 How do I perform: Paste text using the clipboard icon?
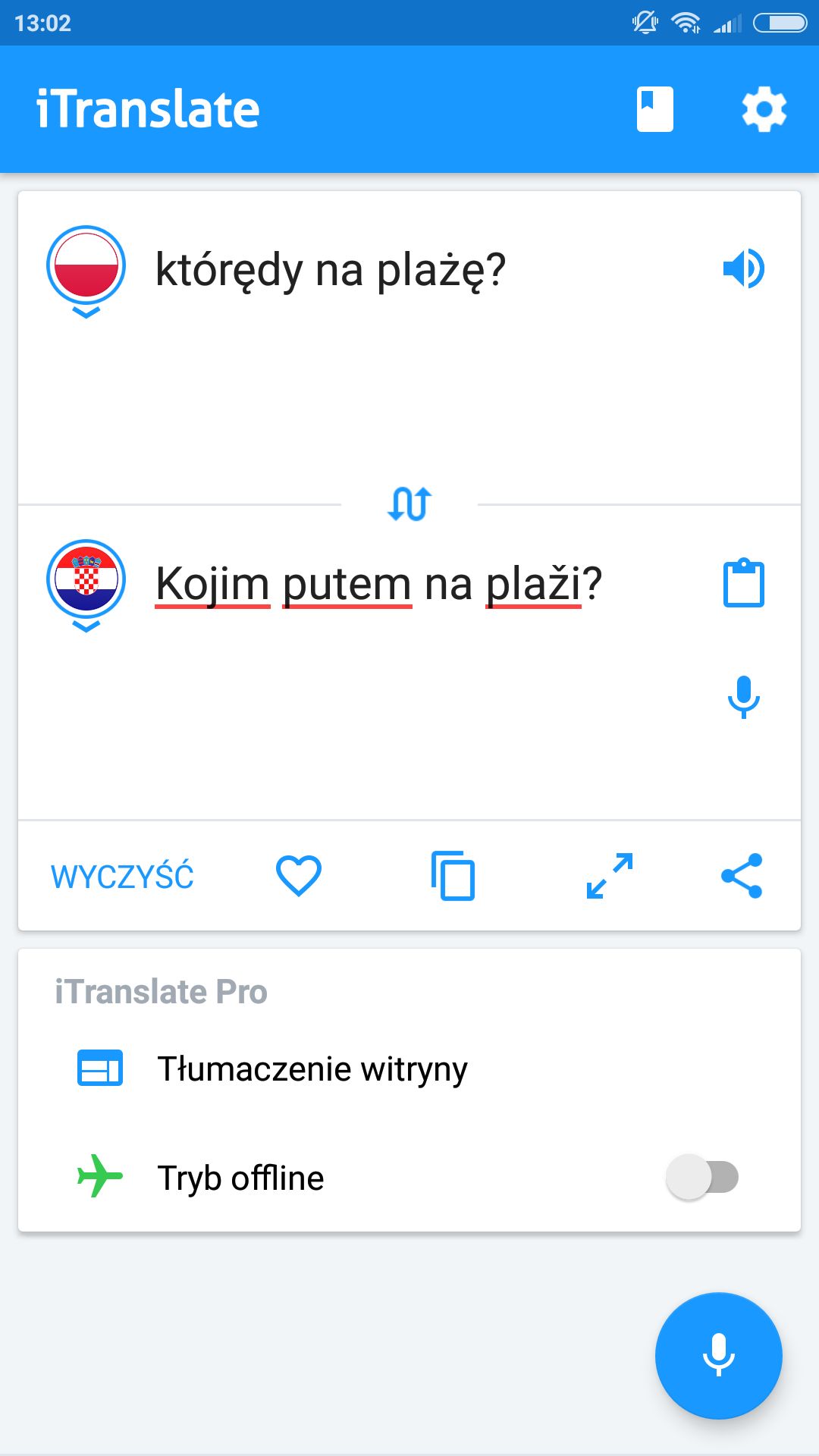[x=744, y=583]
